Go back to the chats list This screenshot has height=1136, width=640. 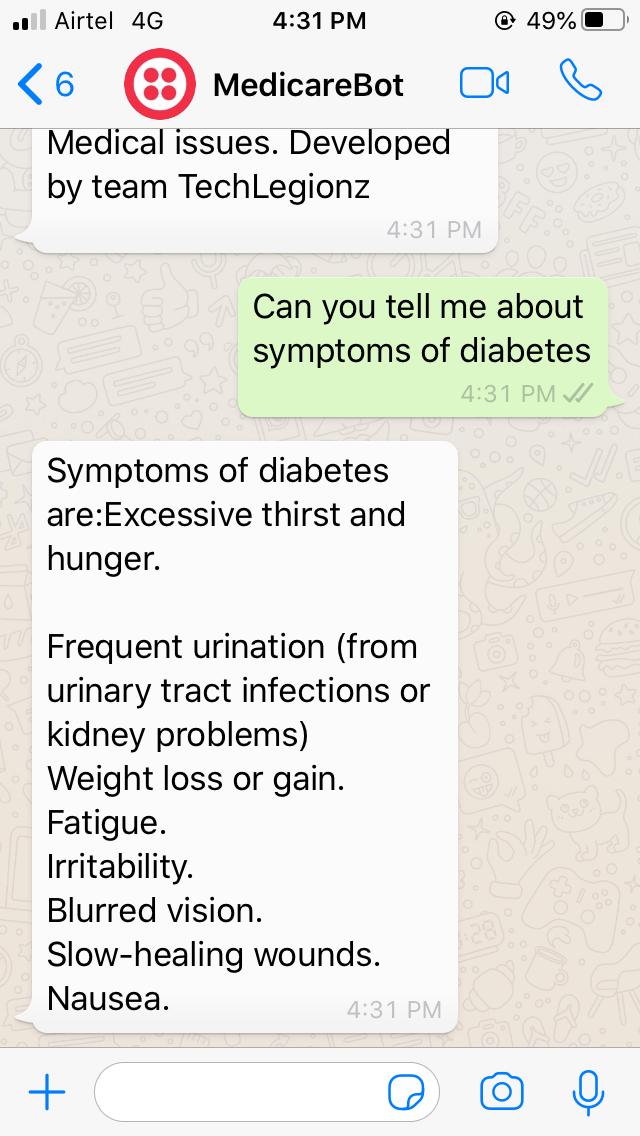coord(45,84)
